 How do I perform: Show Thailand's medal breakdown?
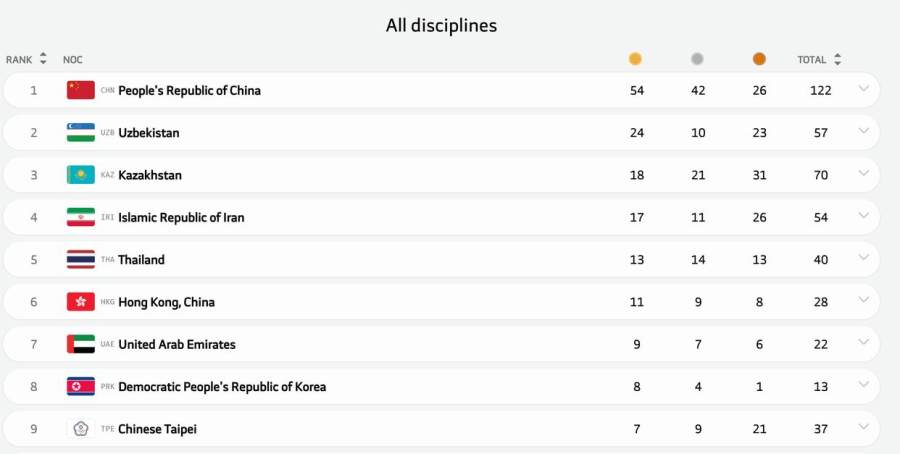click(864, 259)
